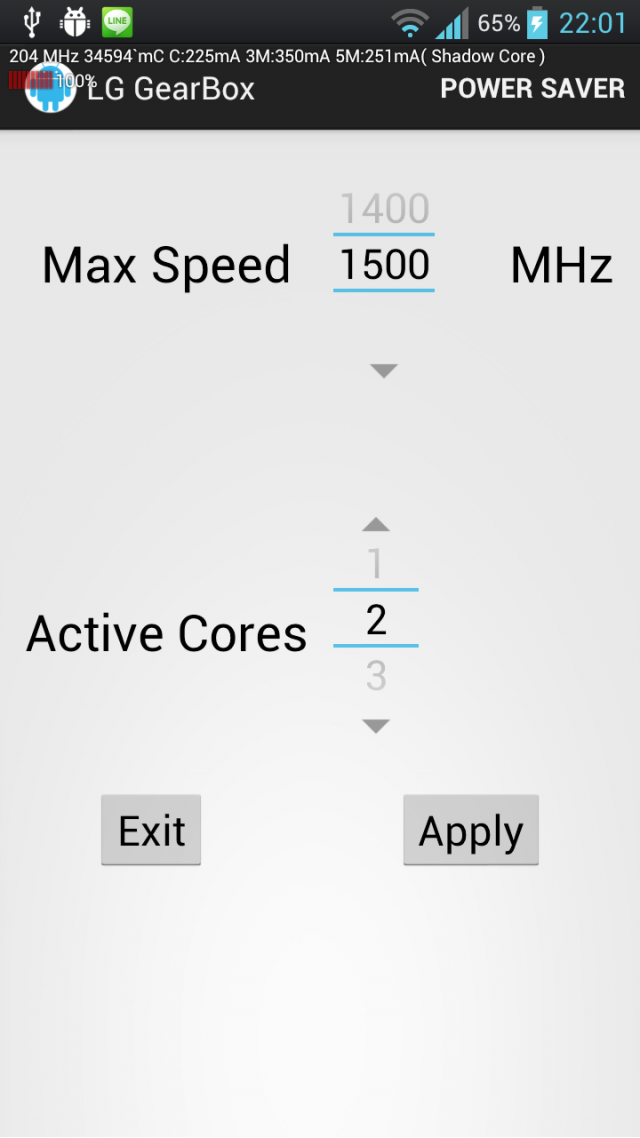
Task: Tap the down arrow below Active Cores
Action: click(x=375, y=726)
